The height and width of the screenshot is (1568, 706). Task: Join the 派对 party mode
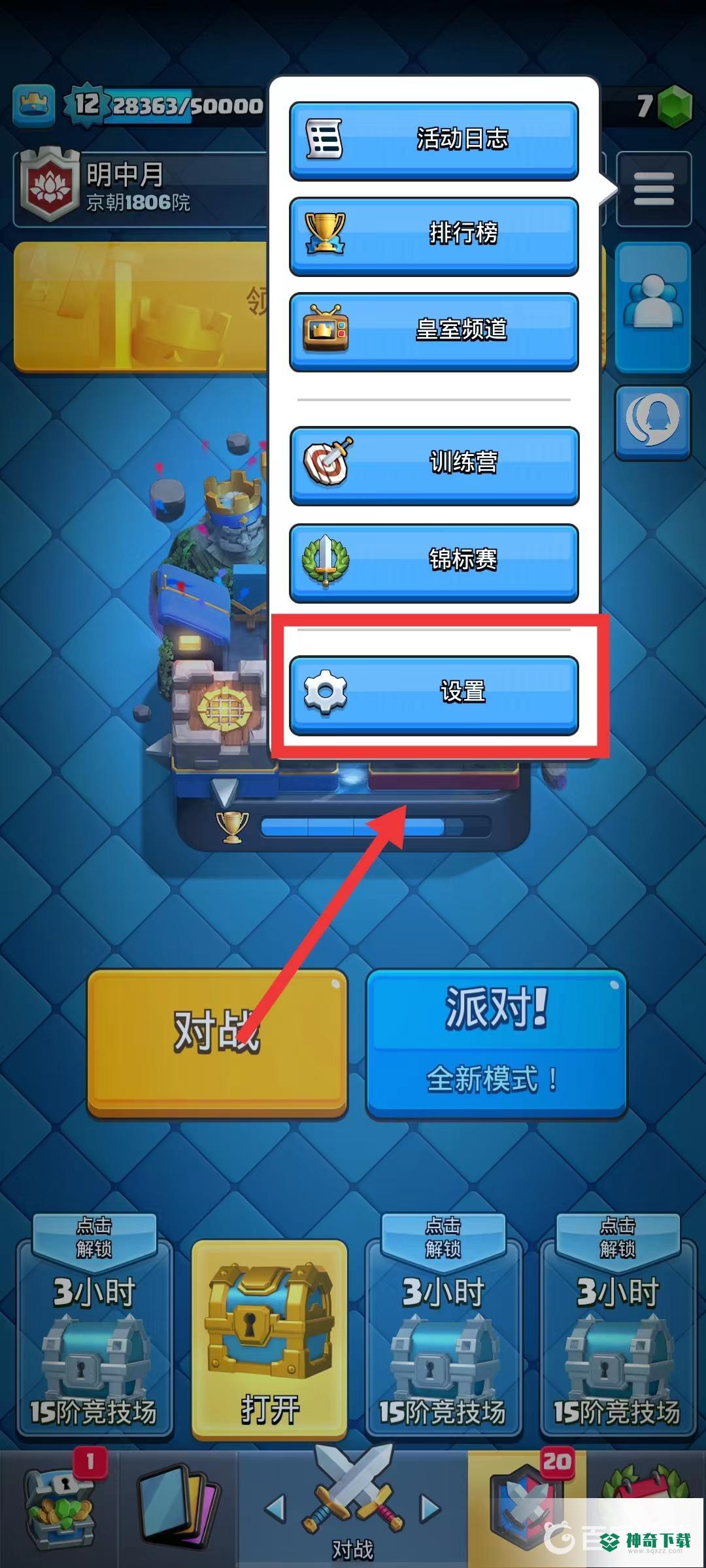pyautogui.click(x=497, y=1043)
